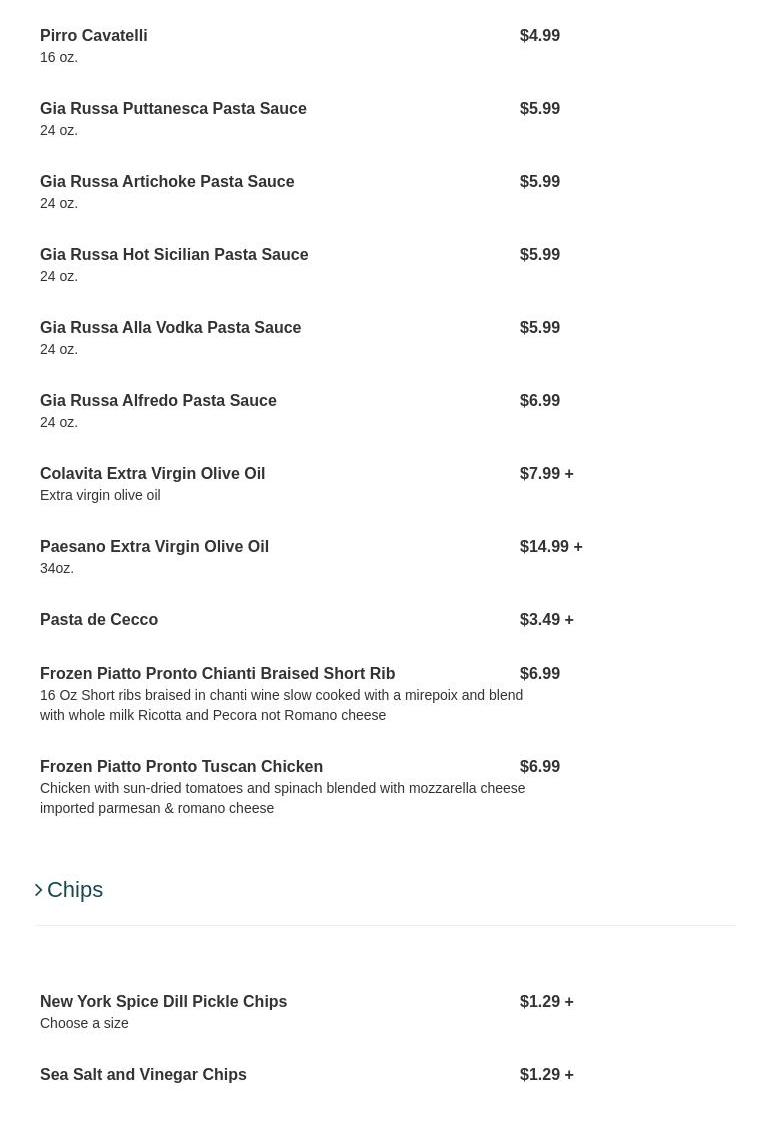The image size is (770, 1121).
Task: Select Sea Salt and Vinegar Chips
Action: [x=143, y=1075]
